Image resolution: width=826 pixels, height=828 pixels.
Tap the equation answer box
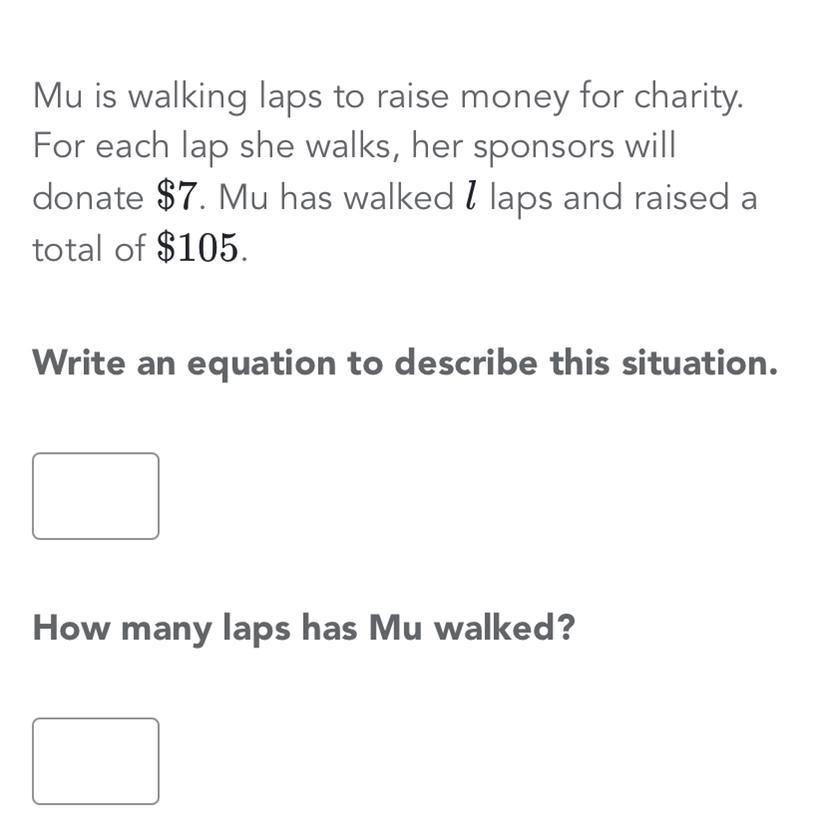[x=95, y=496]
